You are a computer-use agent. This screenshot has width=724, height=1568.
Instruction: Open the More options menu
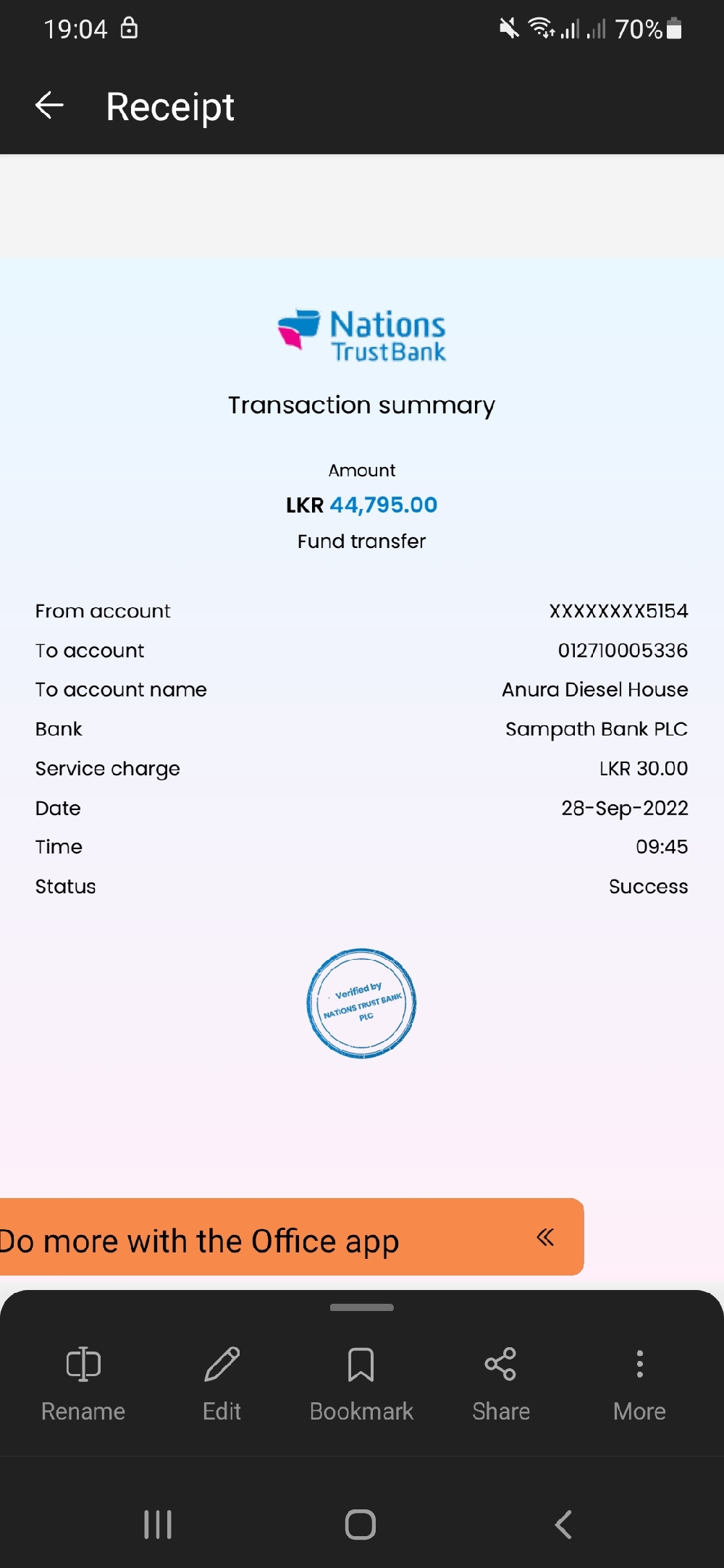(639, 1383)
